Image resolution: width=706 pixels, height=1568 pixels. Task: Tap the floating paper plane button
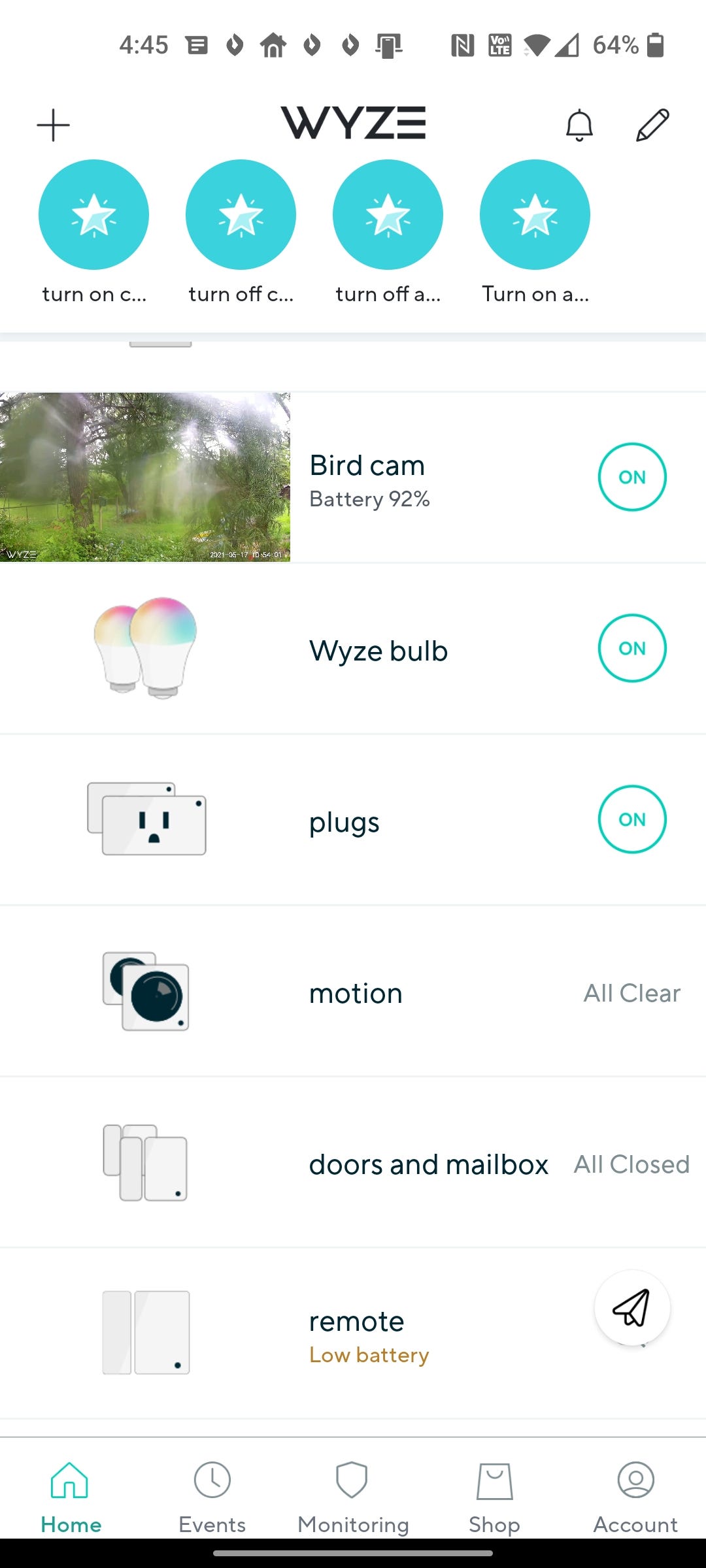pos(632,1308)
